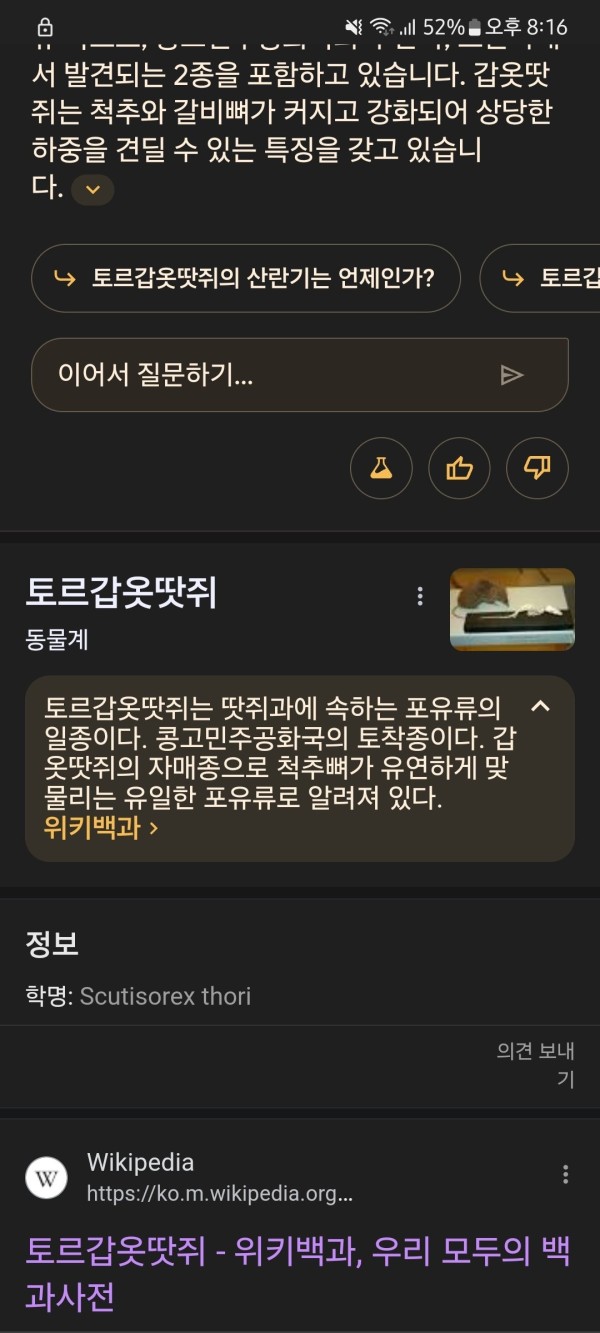Open overflow menu next to 토르갑옷땃쥐 title

pos(420,597)
